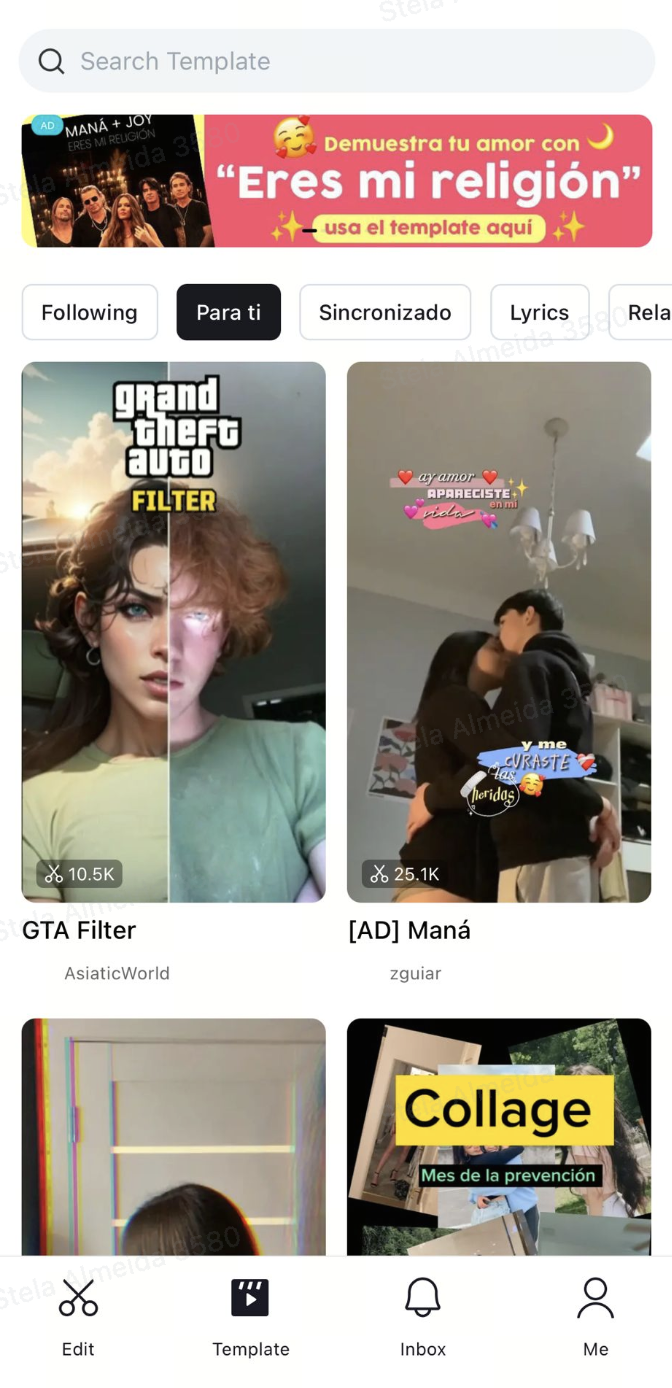
Task: Switch to the Following tab
Action: pos(89,313)
